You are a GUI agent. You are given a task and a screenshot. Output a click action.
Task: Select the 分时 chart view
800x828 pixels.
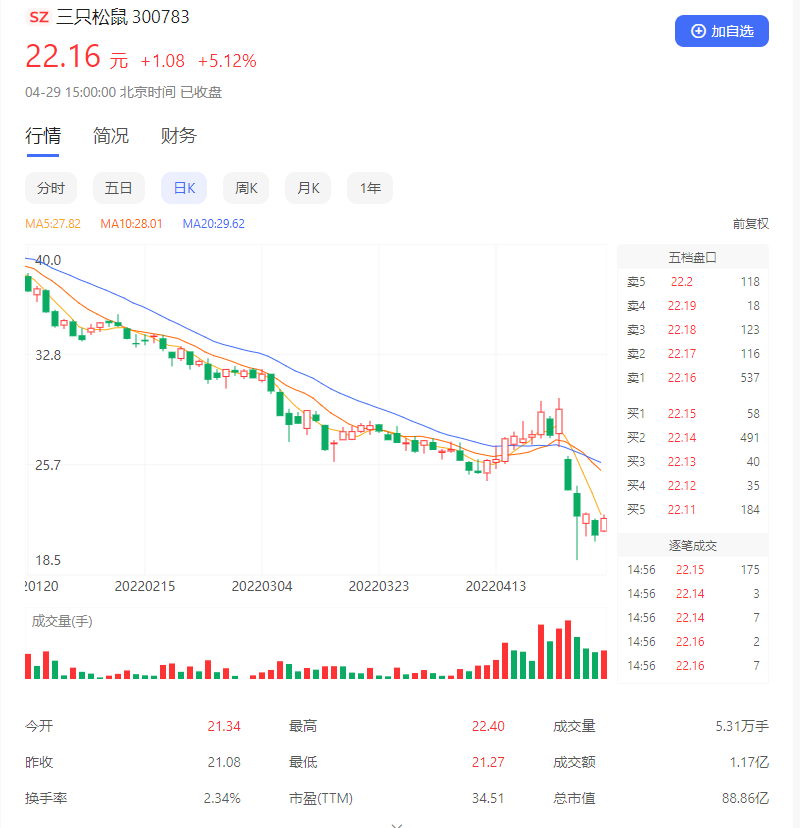pyautogui.click(x=50, y=188)
